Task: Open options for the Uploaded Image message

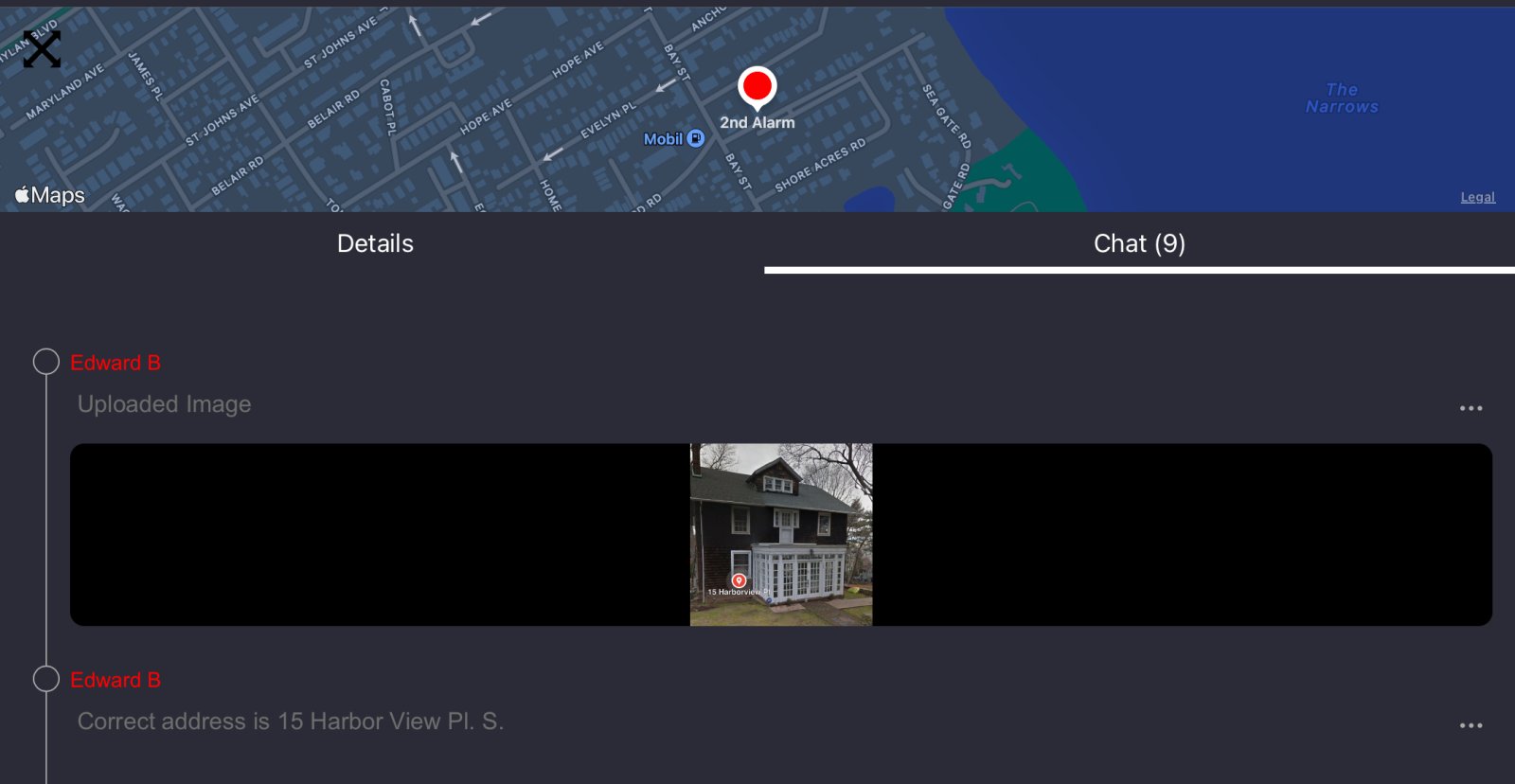Action: (1470, 408)
